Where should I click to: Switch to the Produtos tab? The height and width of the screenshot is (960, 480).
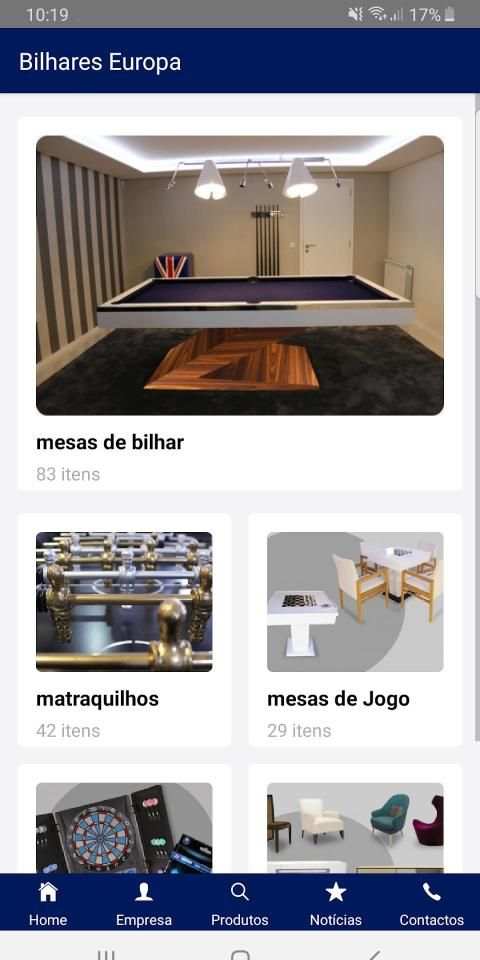(x=240, y=904)
